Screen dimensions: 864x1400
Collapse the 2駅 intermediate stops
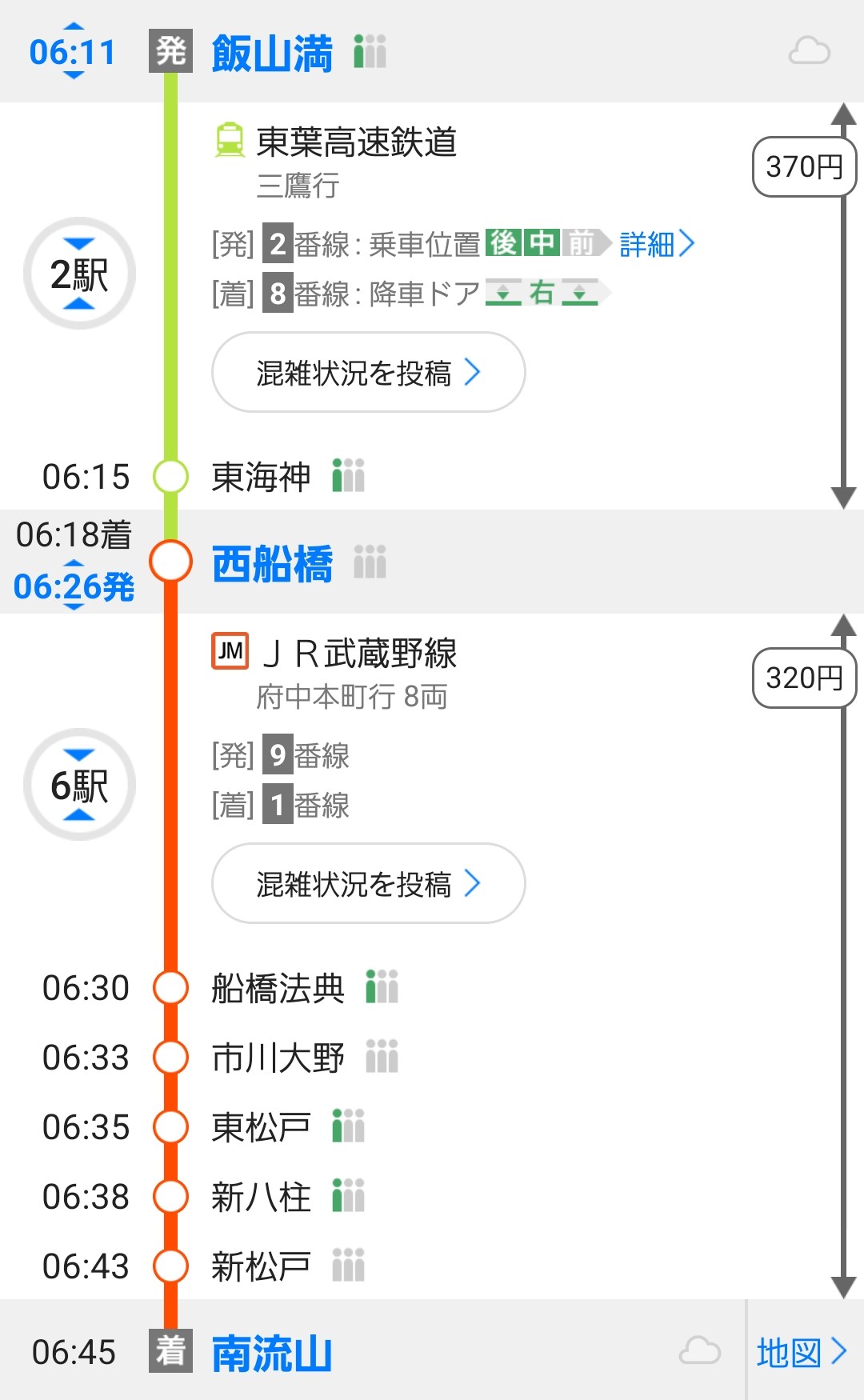(79, 274)
